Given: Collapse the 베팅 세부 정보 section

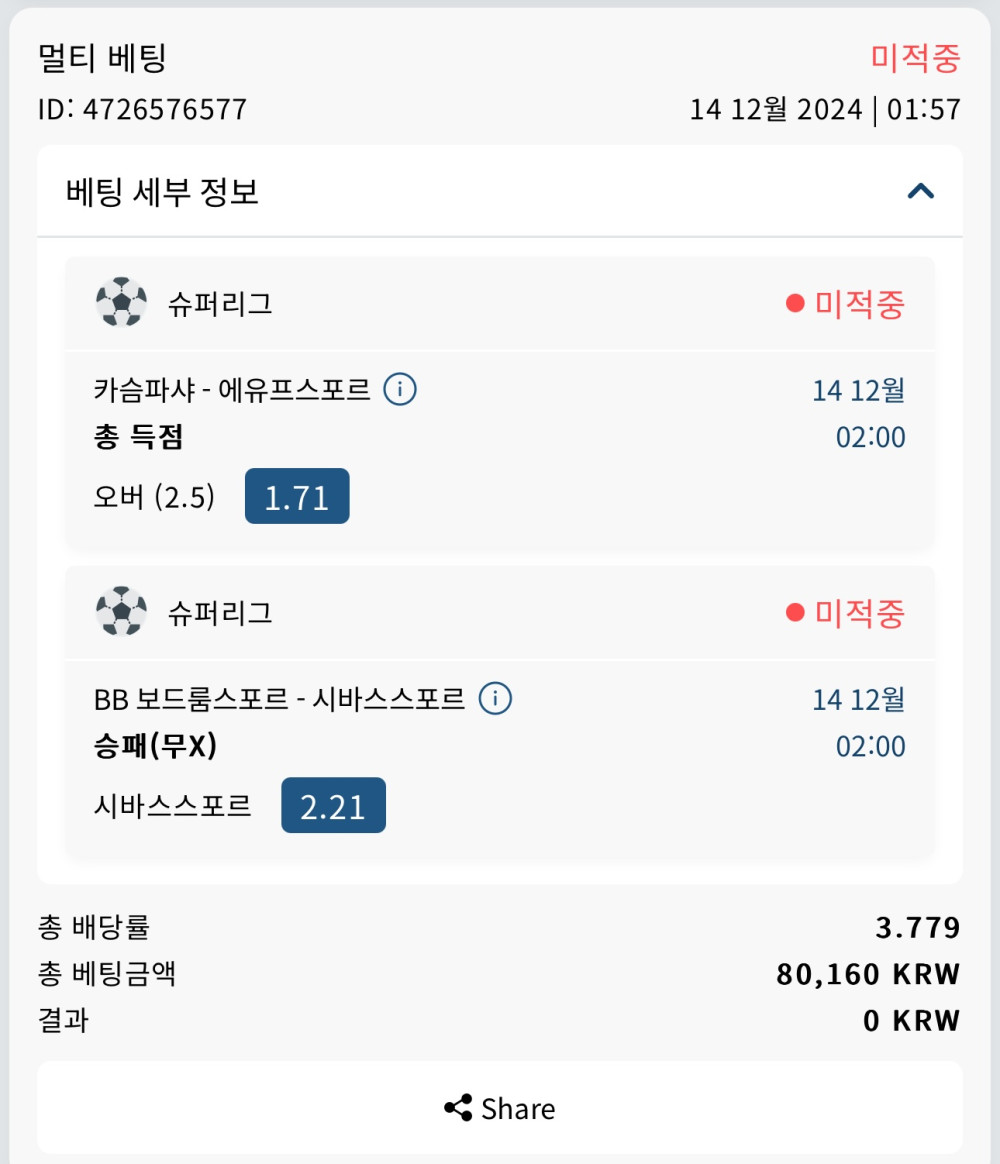Looking at the screenshot, I should 920,191.
